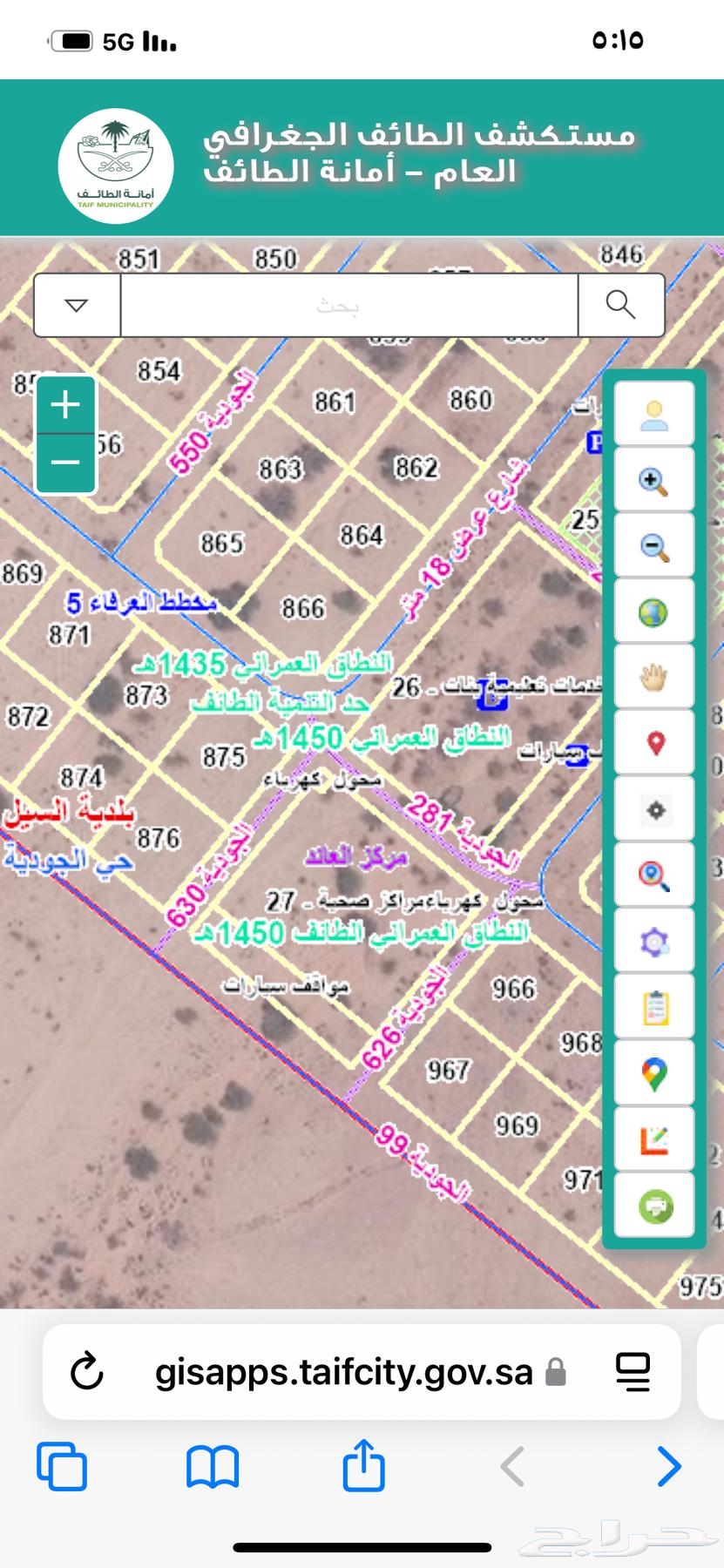Print the map with printer icon

tap(654, 1206)
